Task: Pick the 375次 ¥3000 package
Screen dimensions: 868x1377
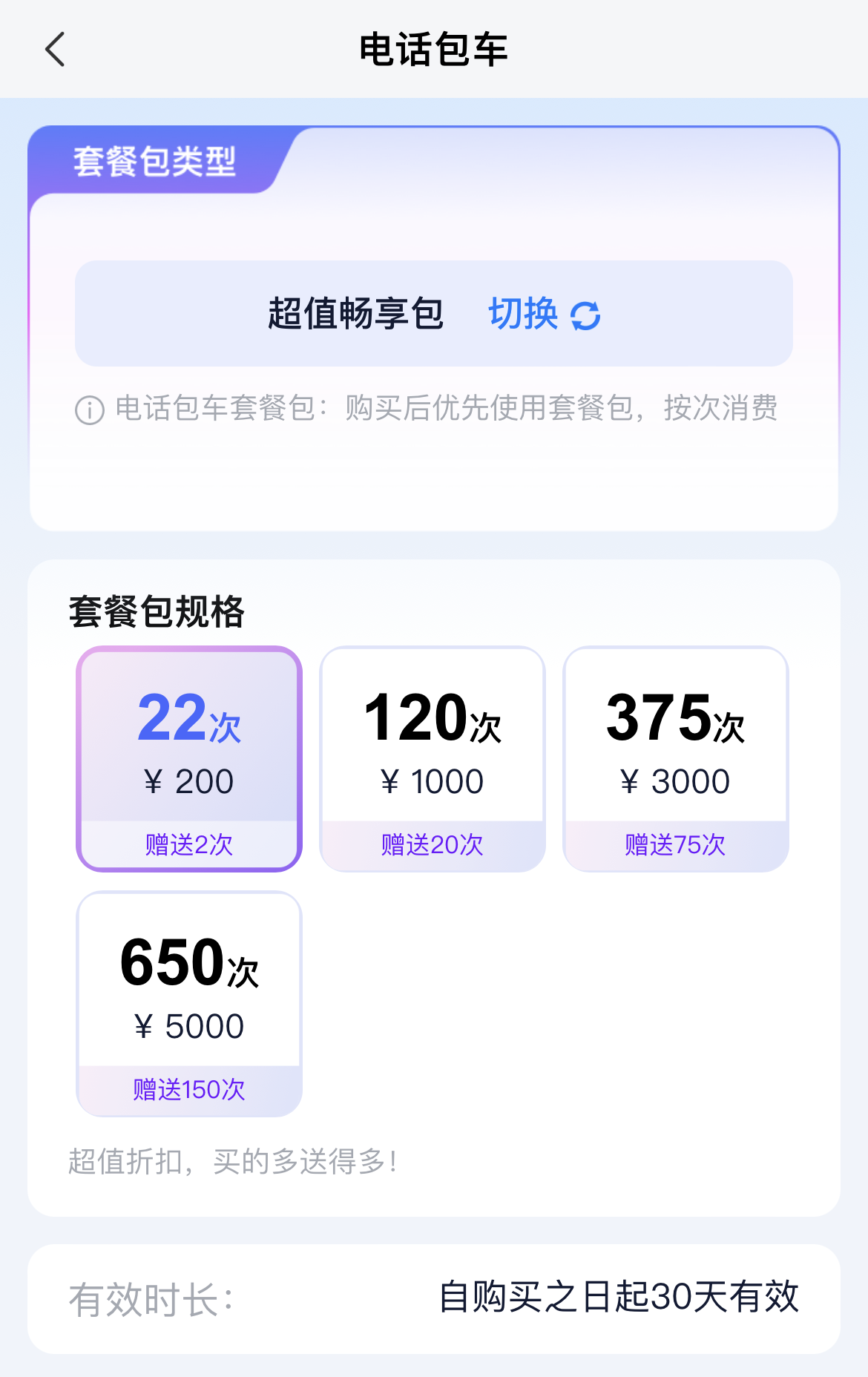Action: coord(675,758)
